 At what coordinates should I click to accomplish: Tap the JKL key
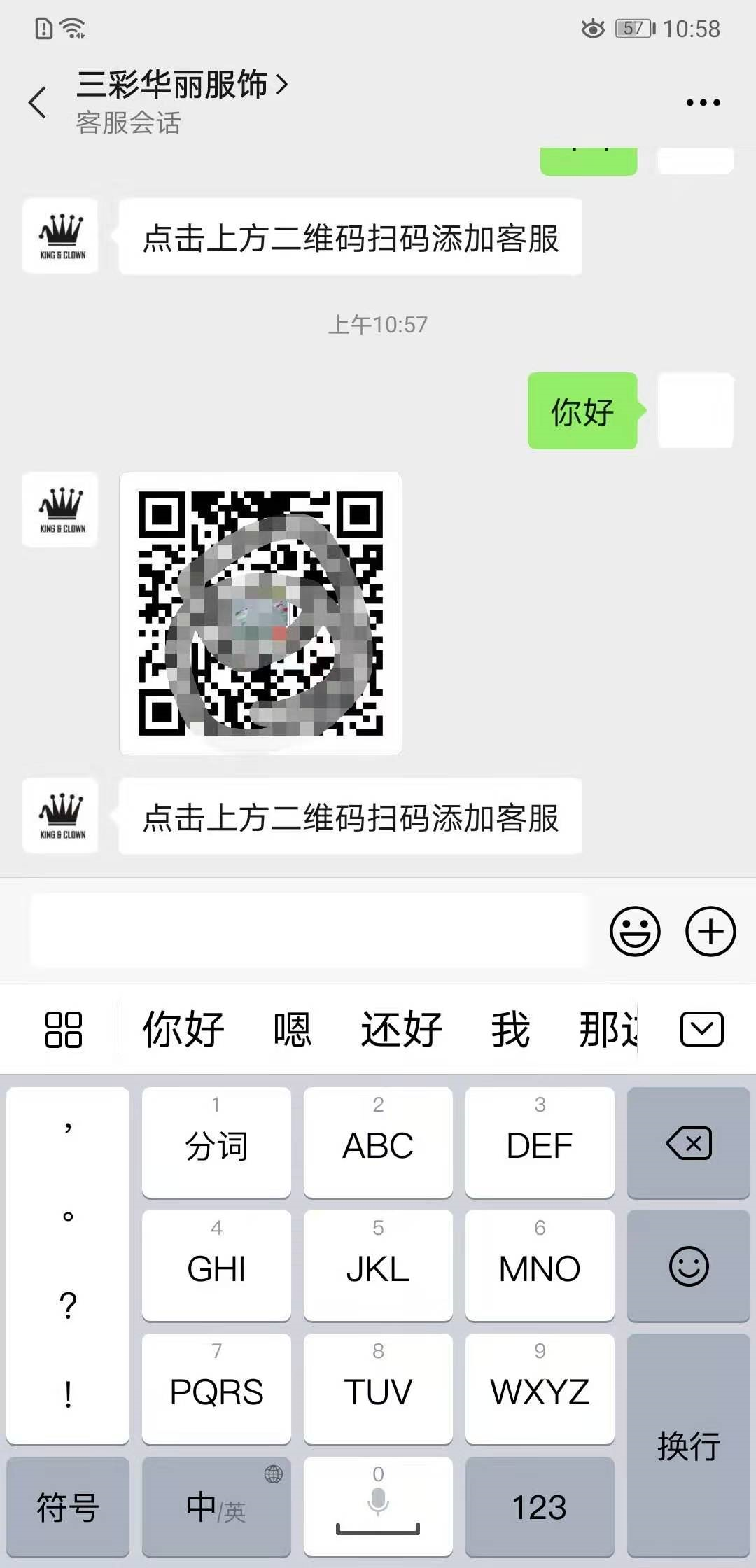click(x=378, y=1266)
